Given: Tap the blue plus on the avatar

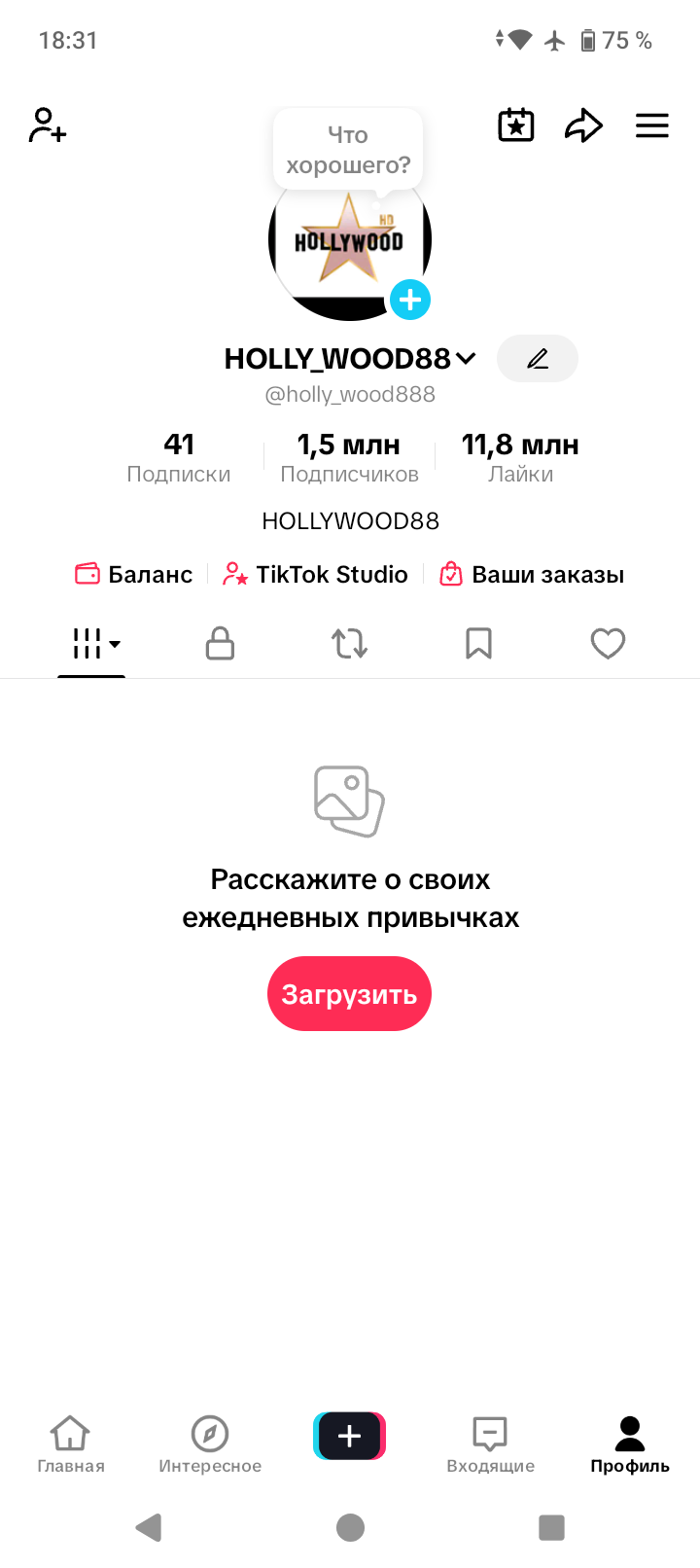Looking at the screenshot, I should pyautogui.click(x=410, y=300).
